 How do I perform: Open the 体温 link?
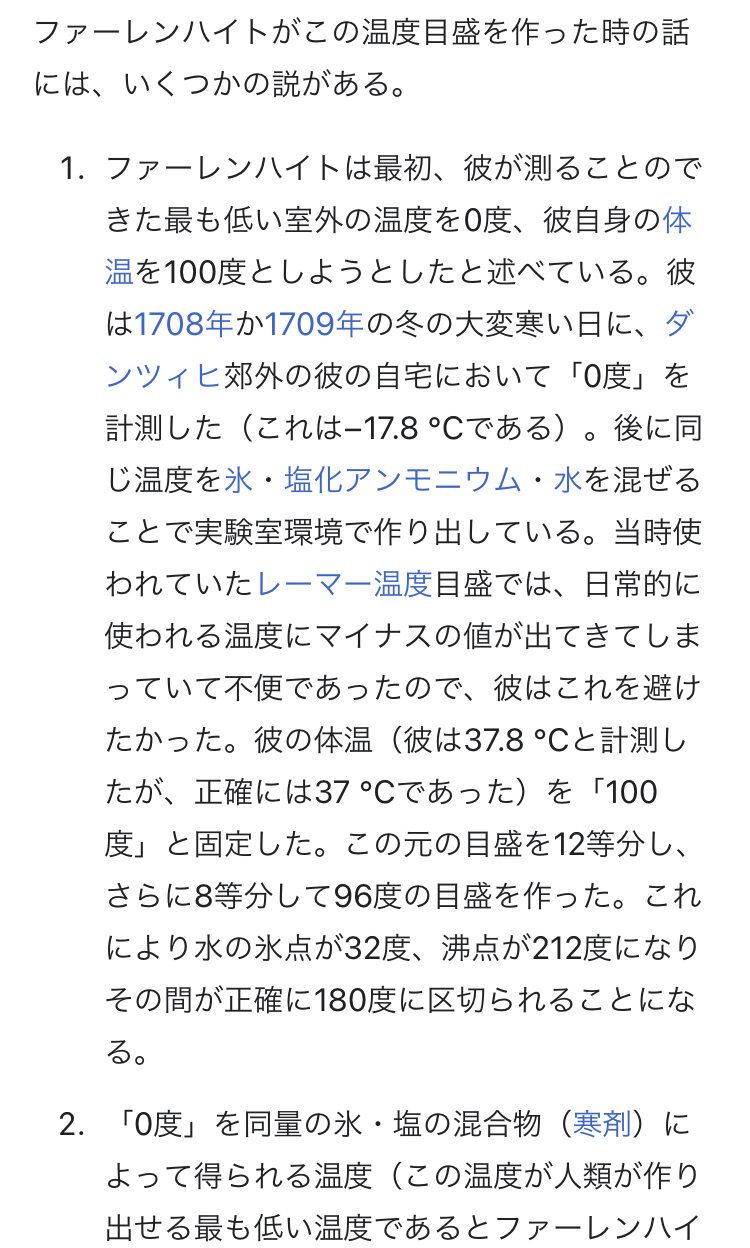click(x=677, y=220)
